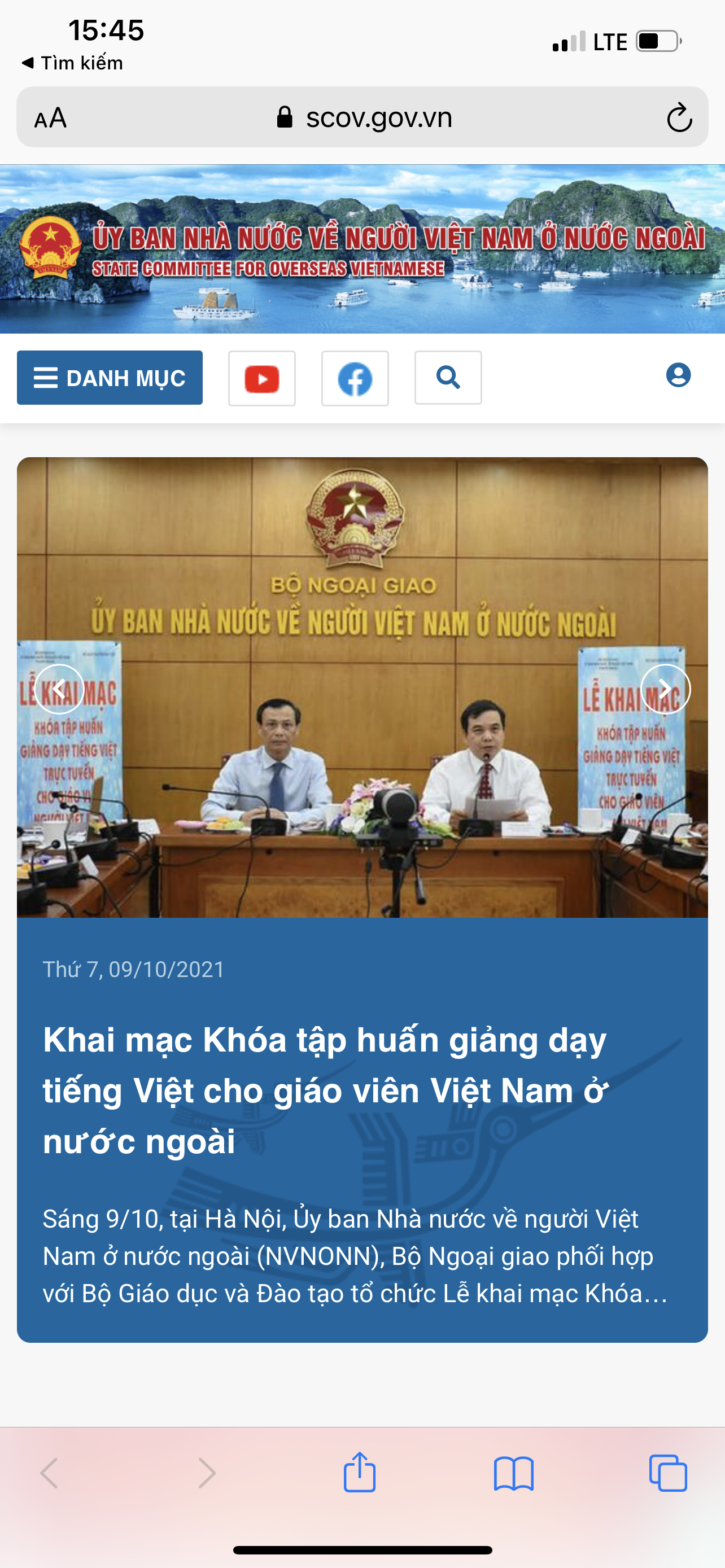725x1568 pixels.
Task: Tap the scov.gov.vn address bar
Action: (x=365, y=117)
